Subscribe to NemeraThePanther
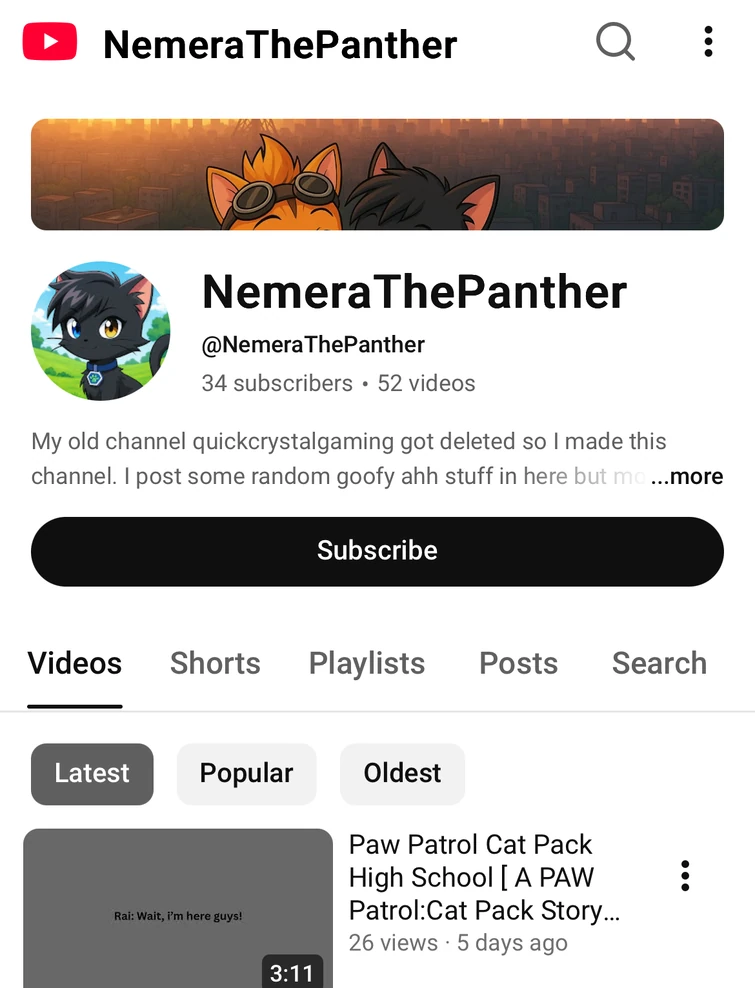Viewport: 755px width, 988px height. [x=377, y=551]
